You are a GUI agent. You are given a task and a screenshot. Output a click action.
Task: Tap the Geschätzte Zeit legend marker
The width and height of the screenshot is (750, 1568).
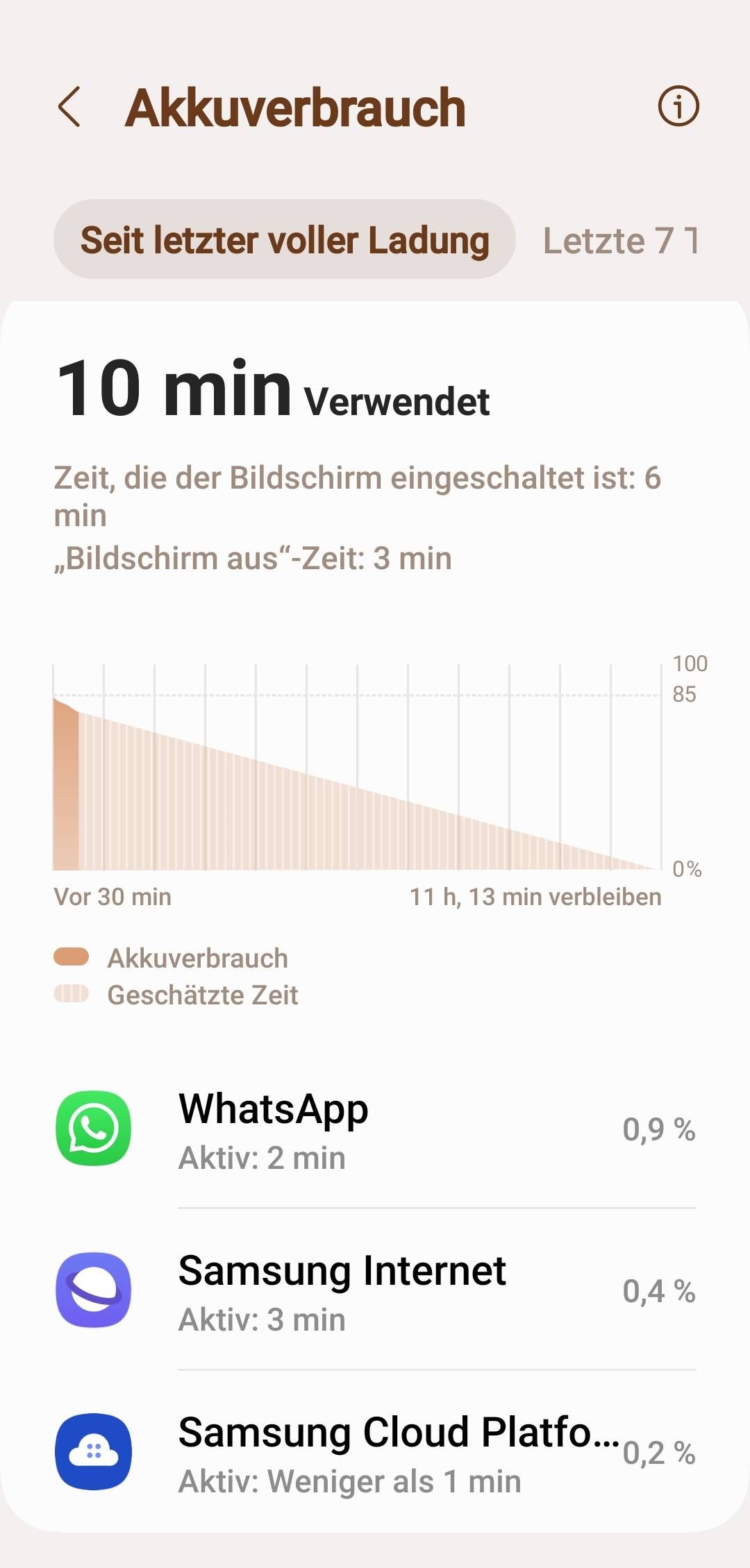[72, 994]
